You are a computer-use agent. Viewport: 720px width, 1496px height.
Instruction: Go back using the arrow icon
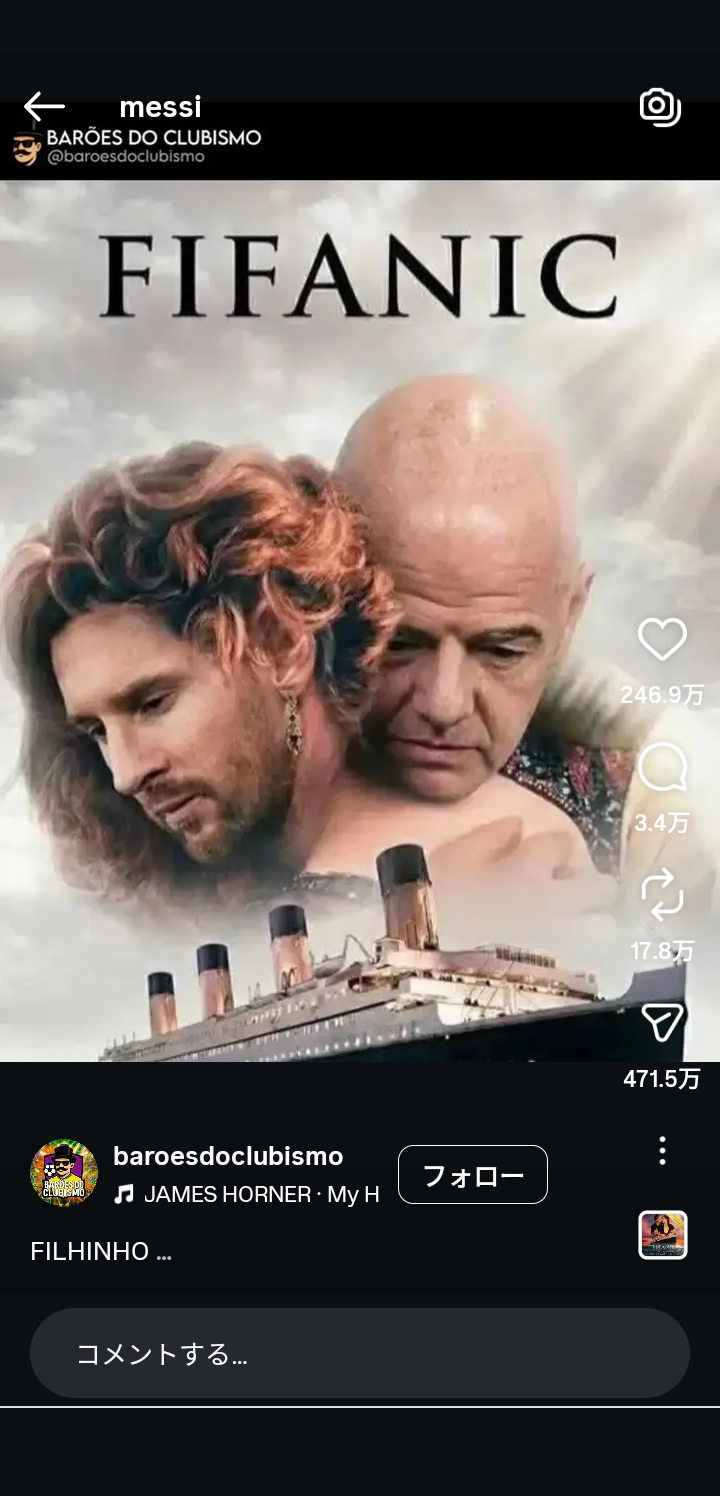click(x=44, y=106)
